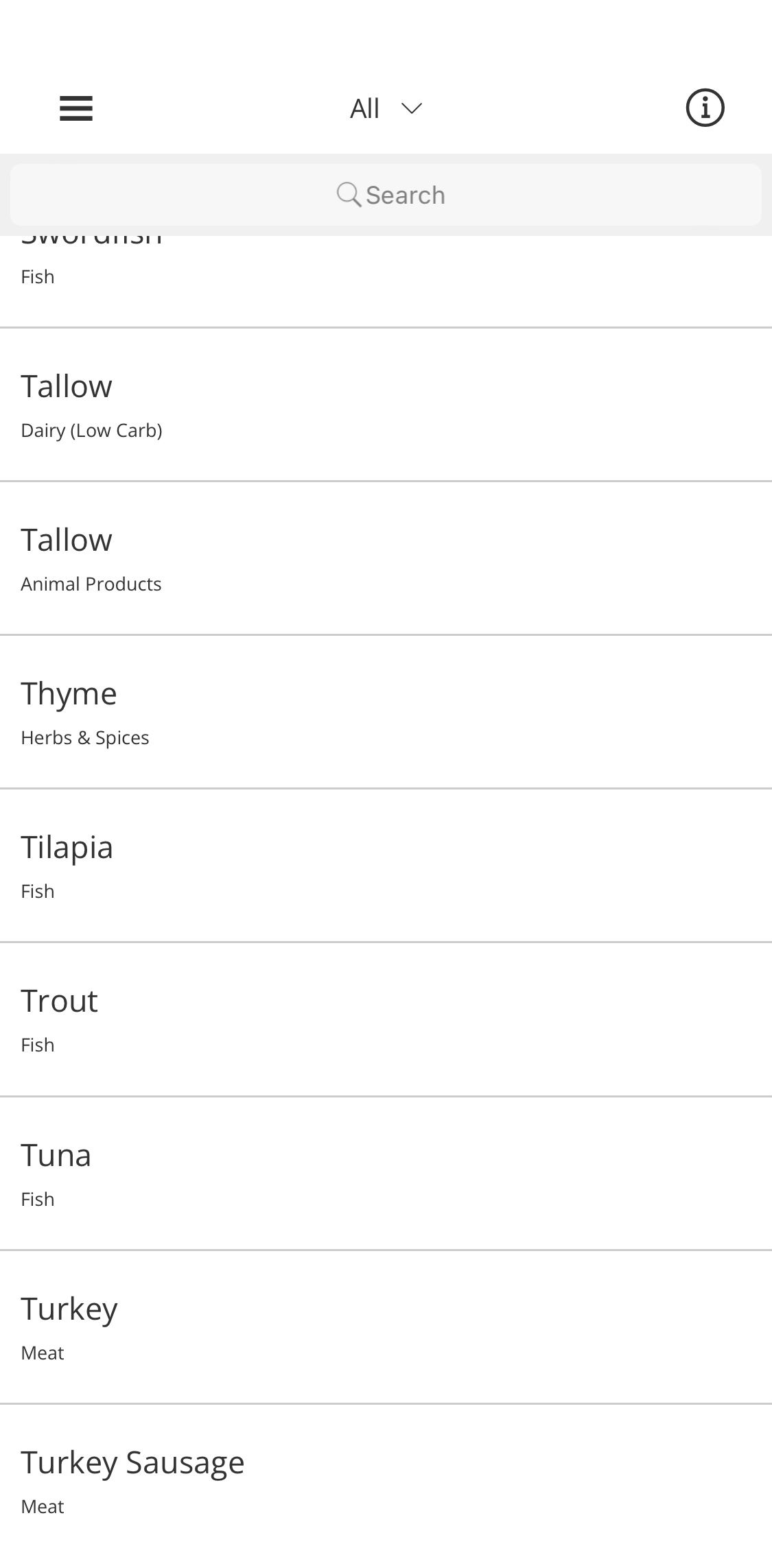Tap the Search field
Image resolution: width=772 pixels, height=1568 pixels.
click(386, 195)
